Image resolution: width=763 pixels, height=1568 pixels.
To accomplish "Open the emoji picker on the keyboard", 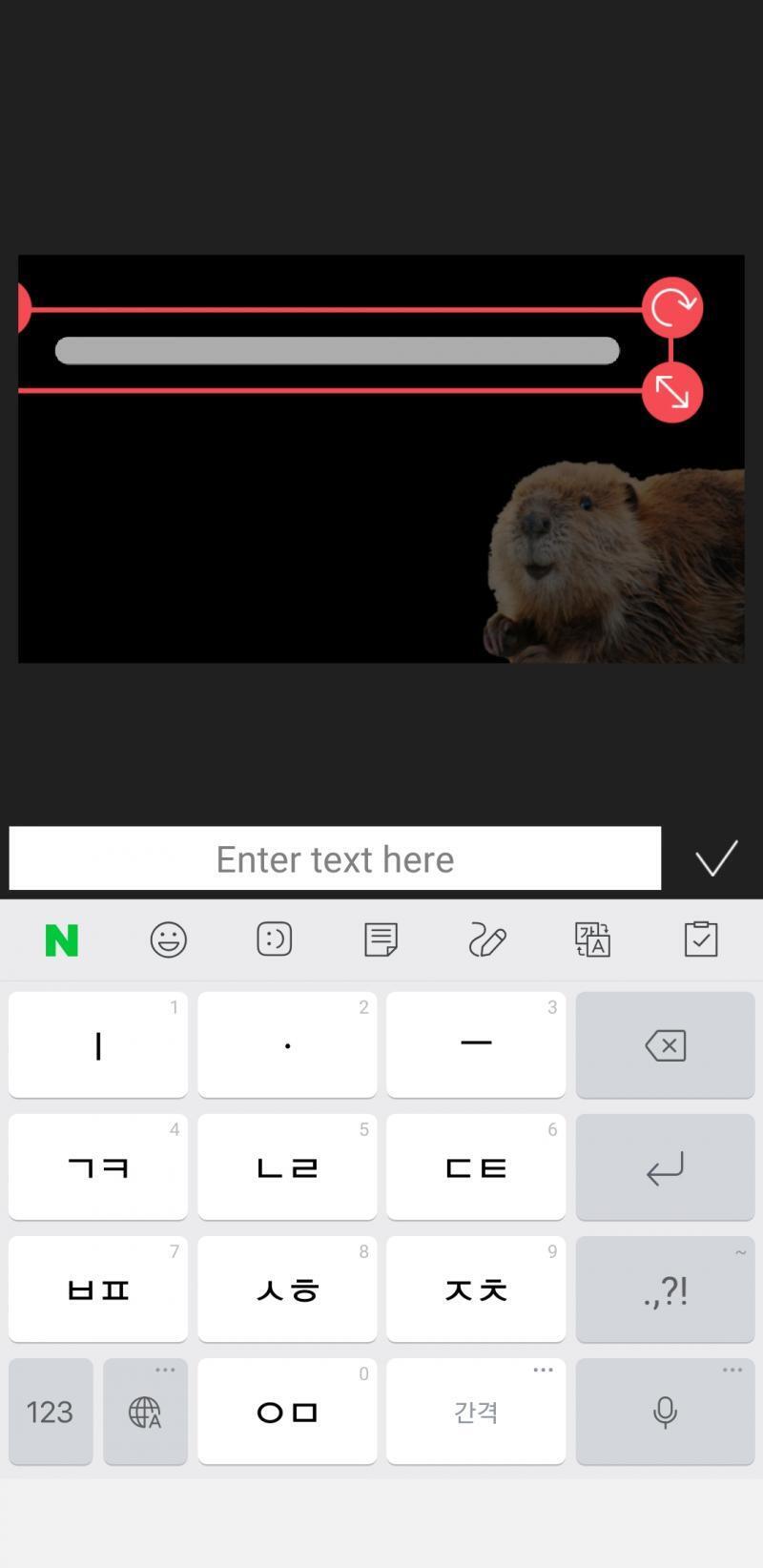I will pos(168,939).
